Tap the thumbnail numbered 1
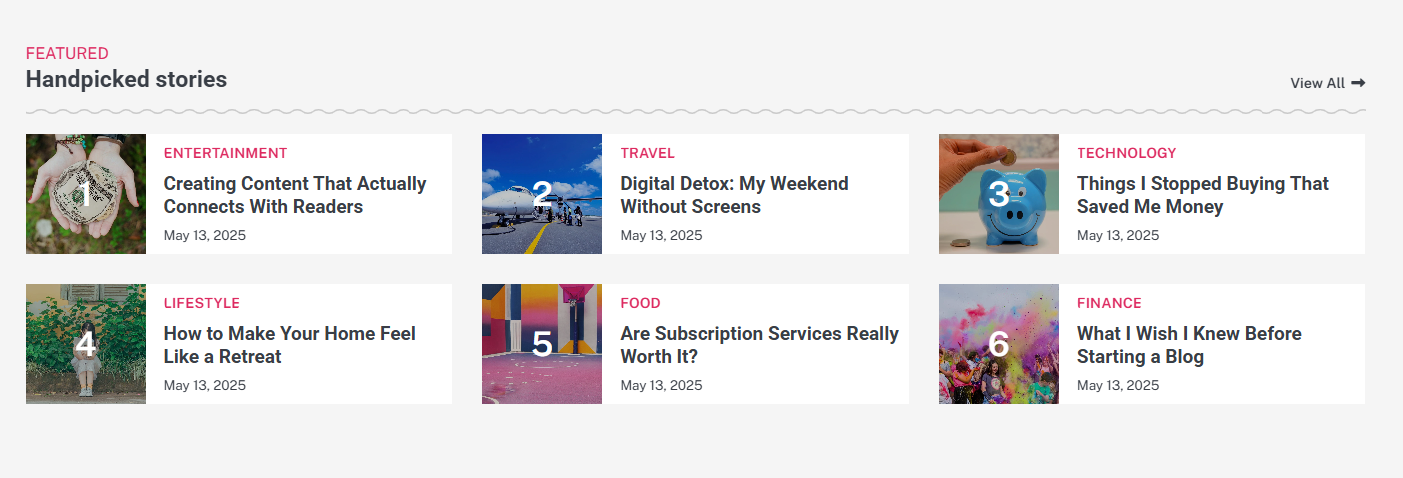 (x=86, y=194)
